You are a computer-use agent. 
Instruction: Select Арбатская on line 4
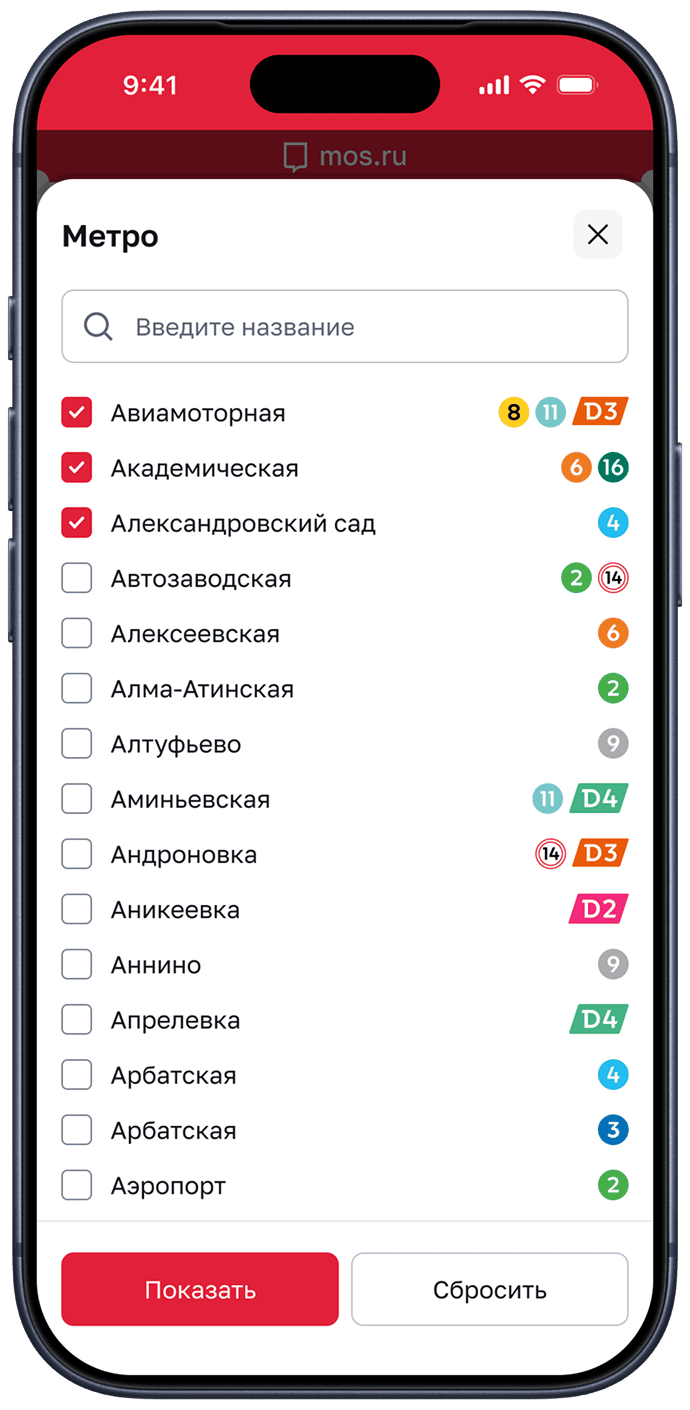tap(77, 1076)
